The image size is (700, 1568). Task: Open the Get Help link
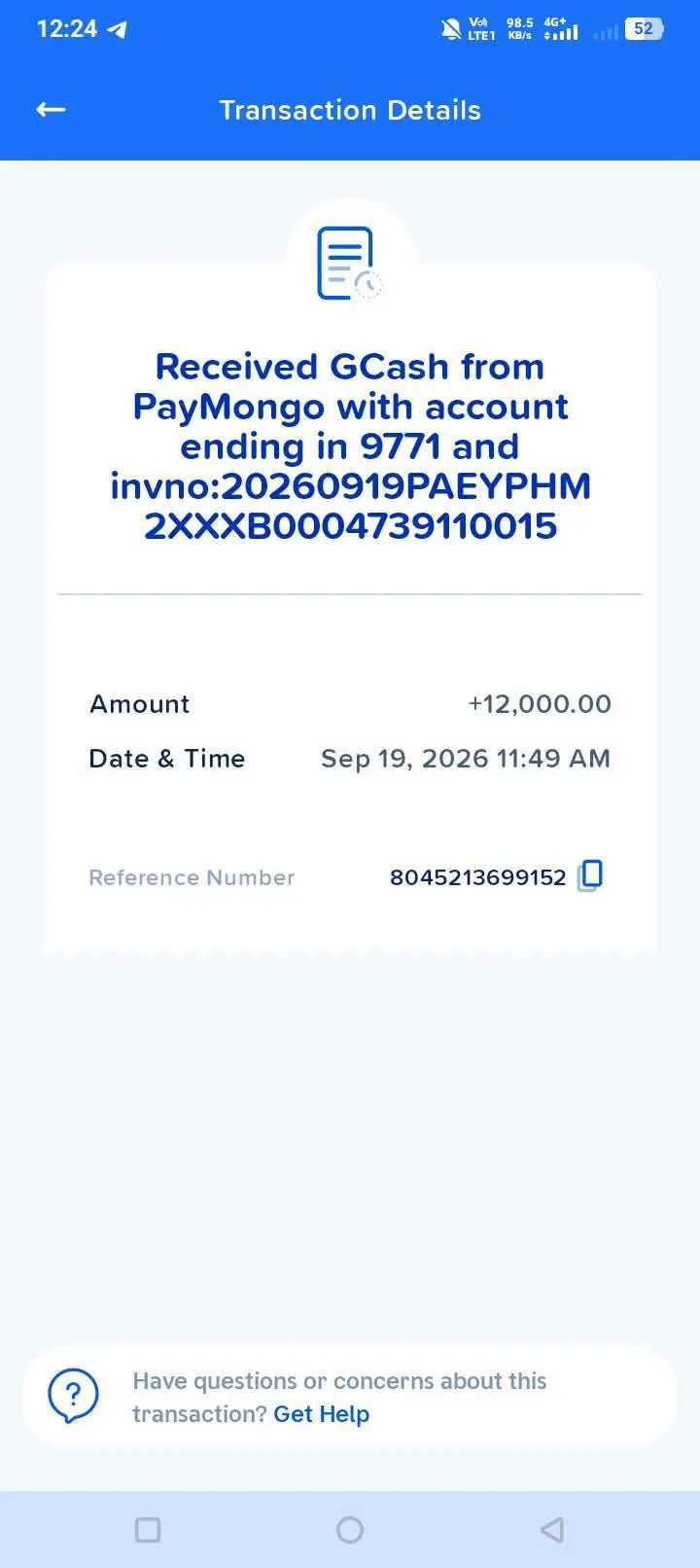pyautogui.click(x=321, y=1414)
